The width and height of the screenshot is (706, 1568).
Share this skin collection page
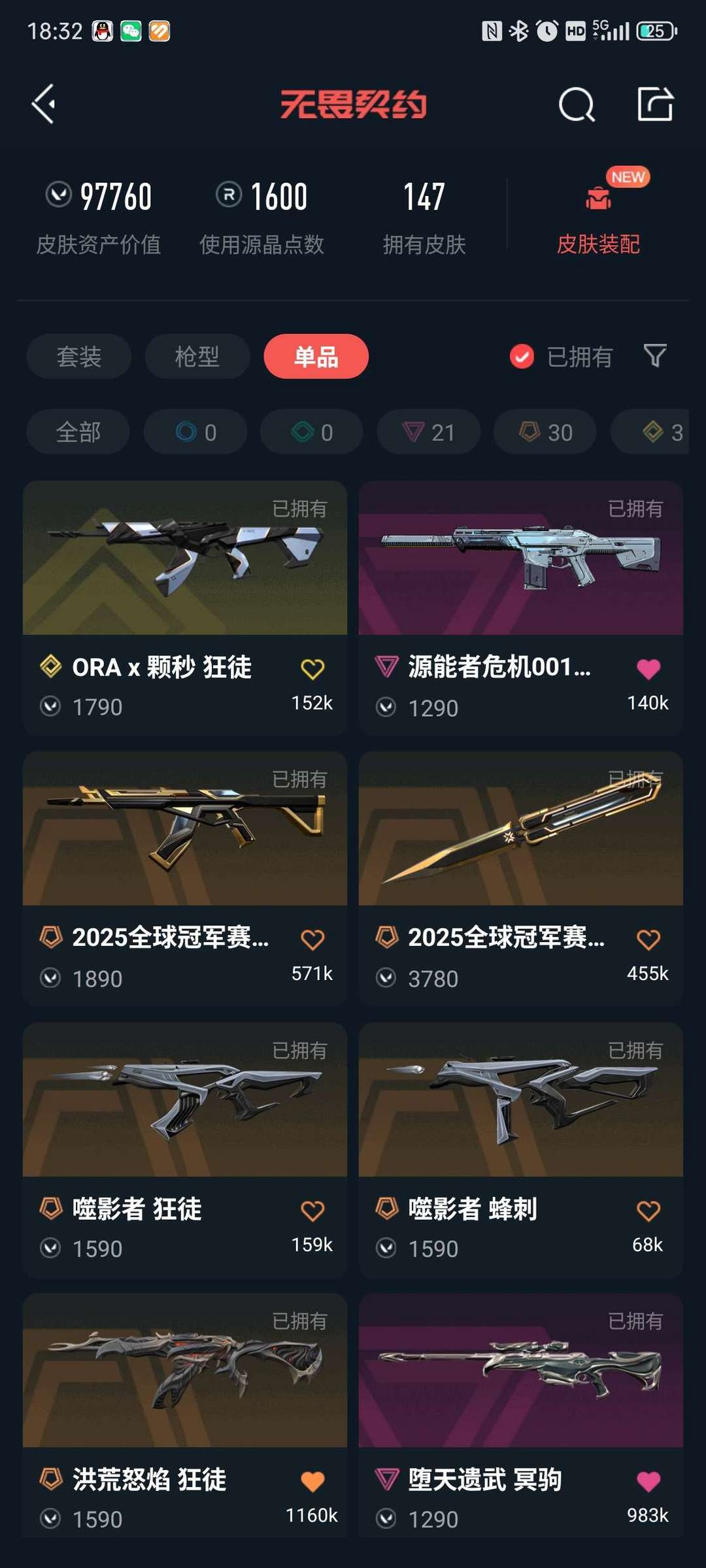(655, 104)
